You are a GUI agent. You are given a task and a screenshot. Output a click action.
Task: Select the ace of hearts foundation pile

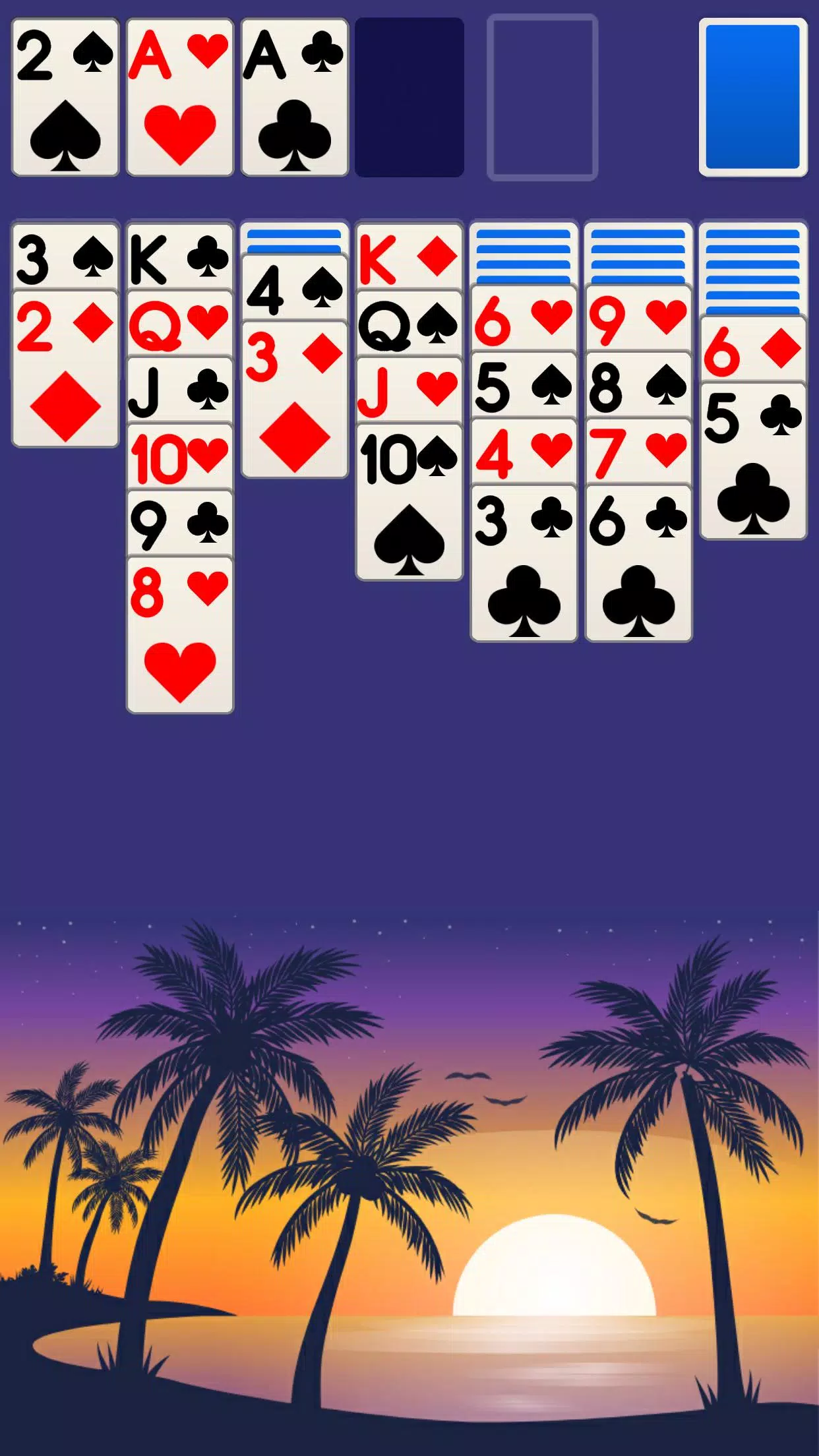pyautogui.click(x=179, y=98)
